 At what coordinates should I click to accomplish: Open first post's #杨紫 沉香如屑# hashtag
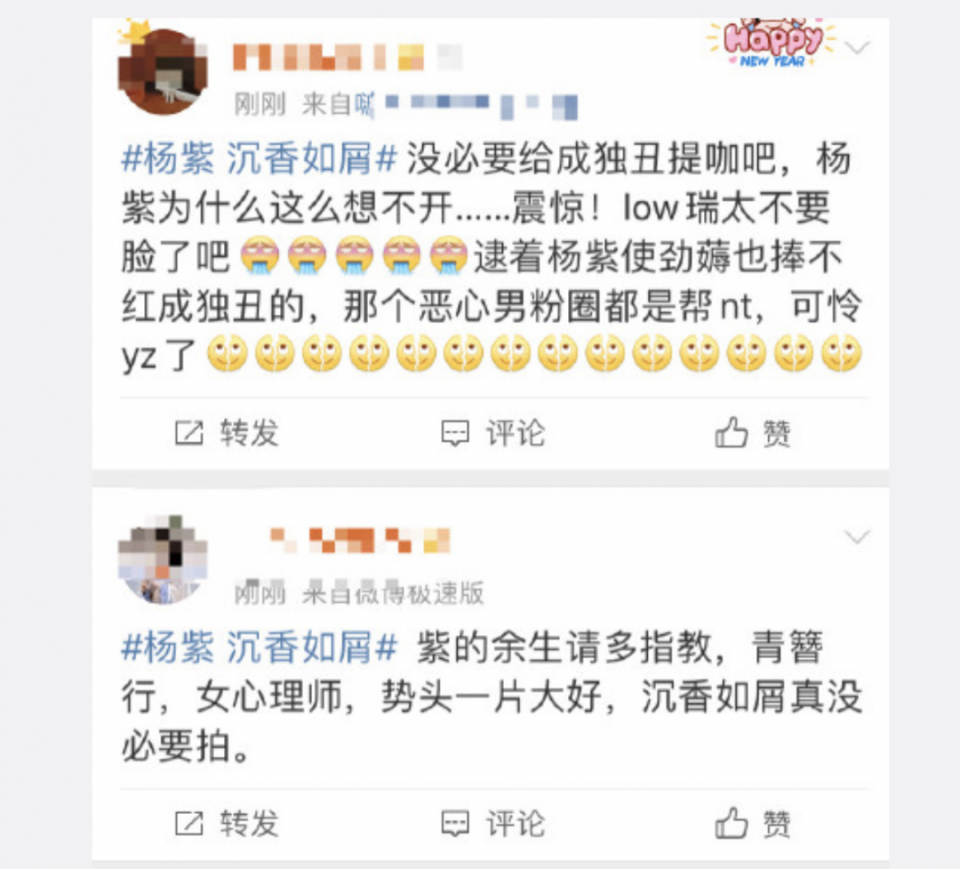tap(260, 159)
